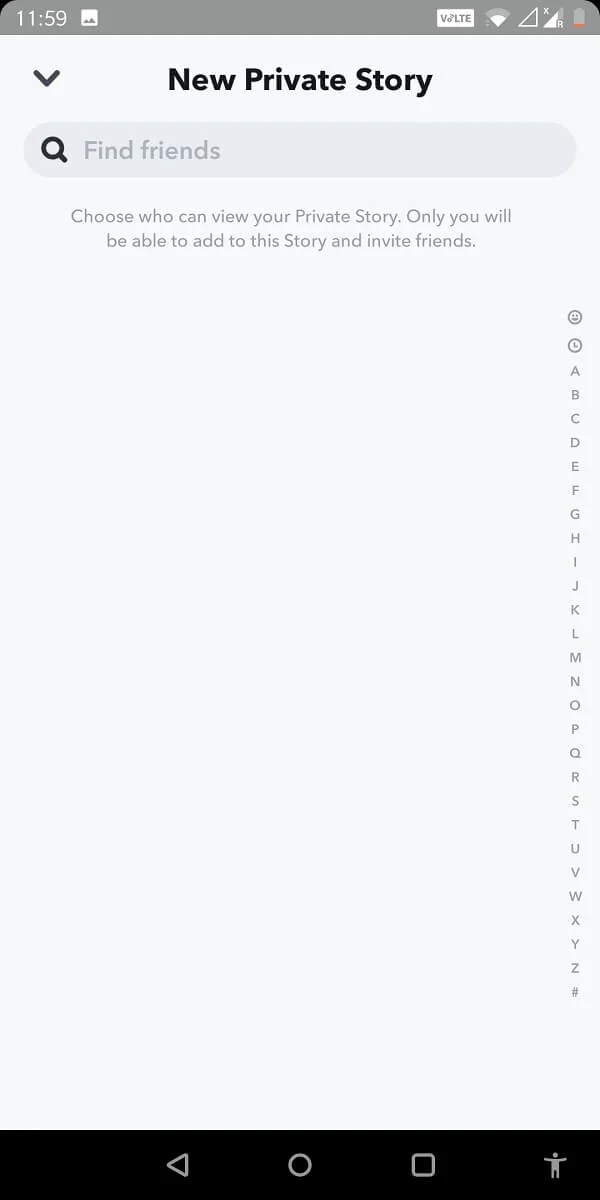Go back using the system back button
This screenshot has width=600, height=1200.
click(178, 1164)
